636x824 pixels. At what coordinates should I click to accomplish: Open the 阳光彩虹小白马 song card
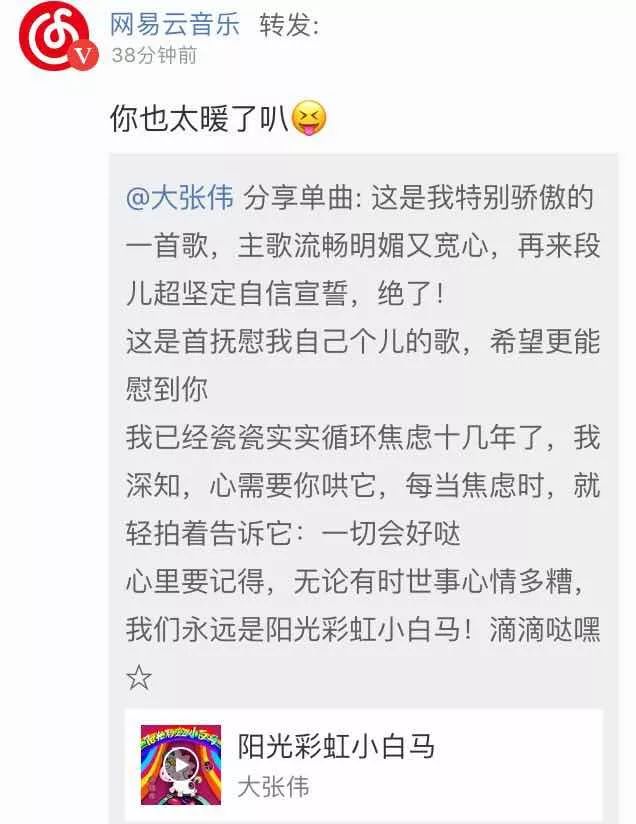[x=400, y=764]
